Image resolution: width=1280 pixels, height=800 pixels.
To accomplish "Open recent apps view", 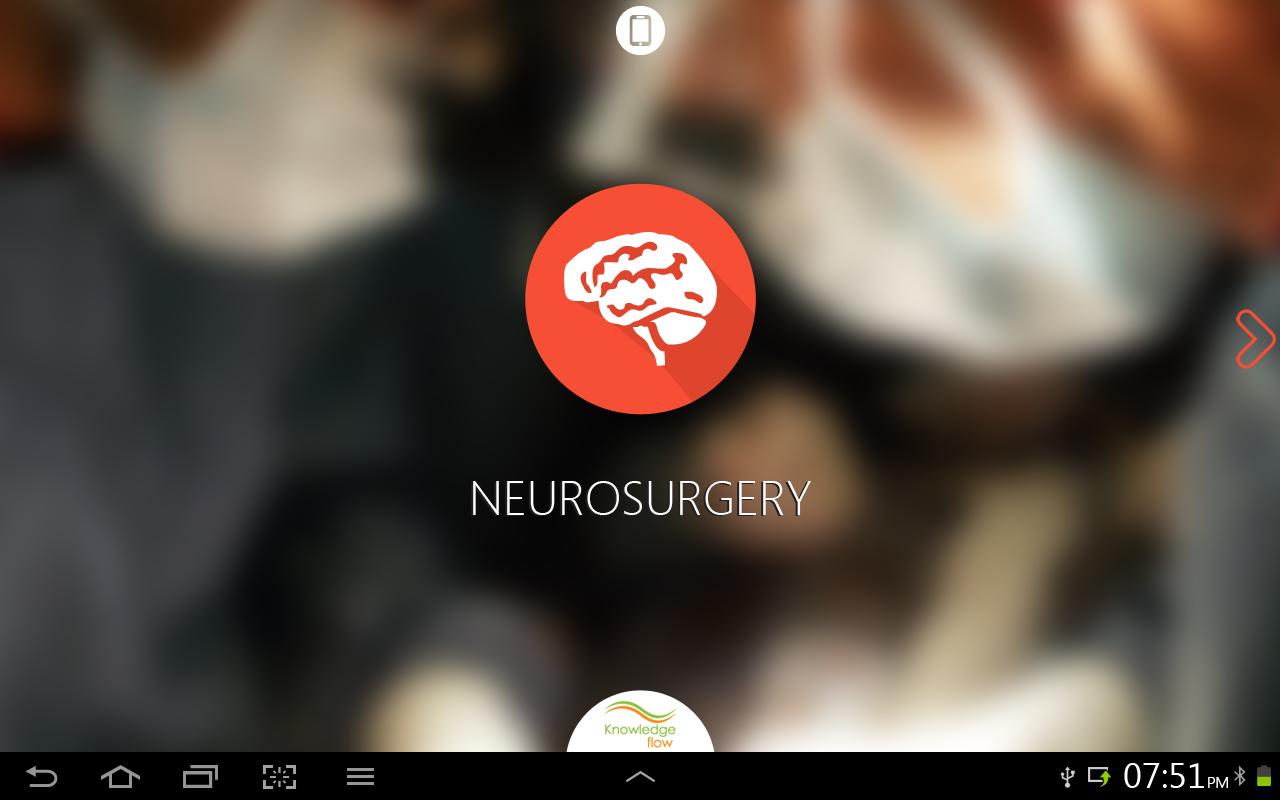I will tap(200, 776).
